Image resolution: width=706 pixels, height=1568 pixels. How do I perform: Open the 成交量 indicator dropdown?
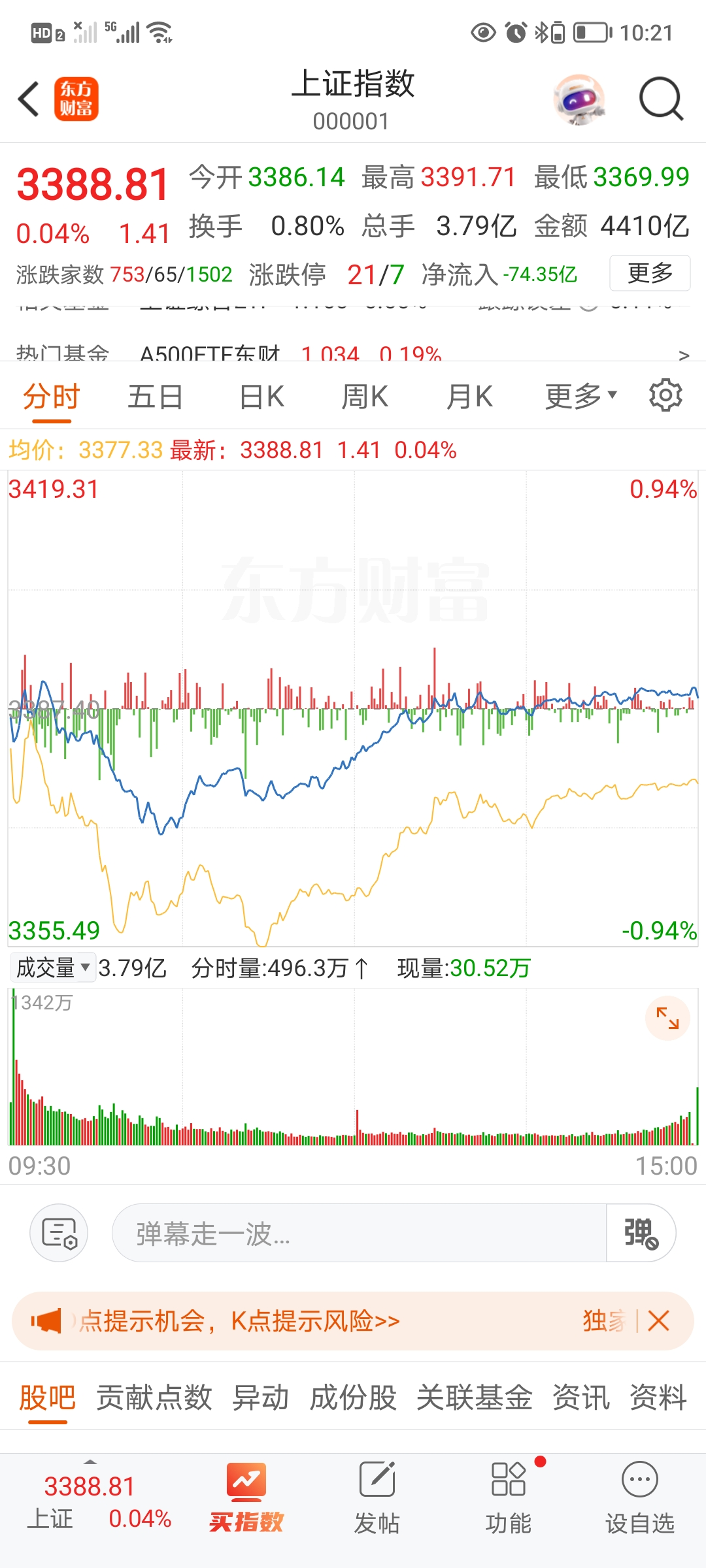click(52, 968)
